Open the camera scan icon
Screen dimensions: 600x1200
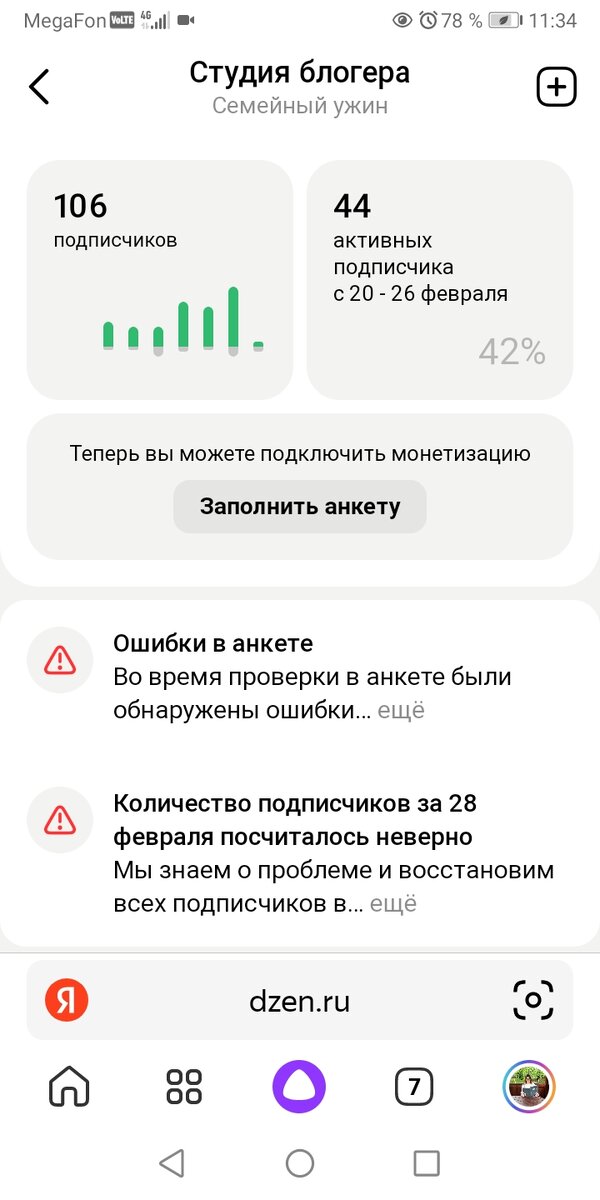tap(533, 1000)
